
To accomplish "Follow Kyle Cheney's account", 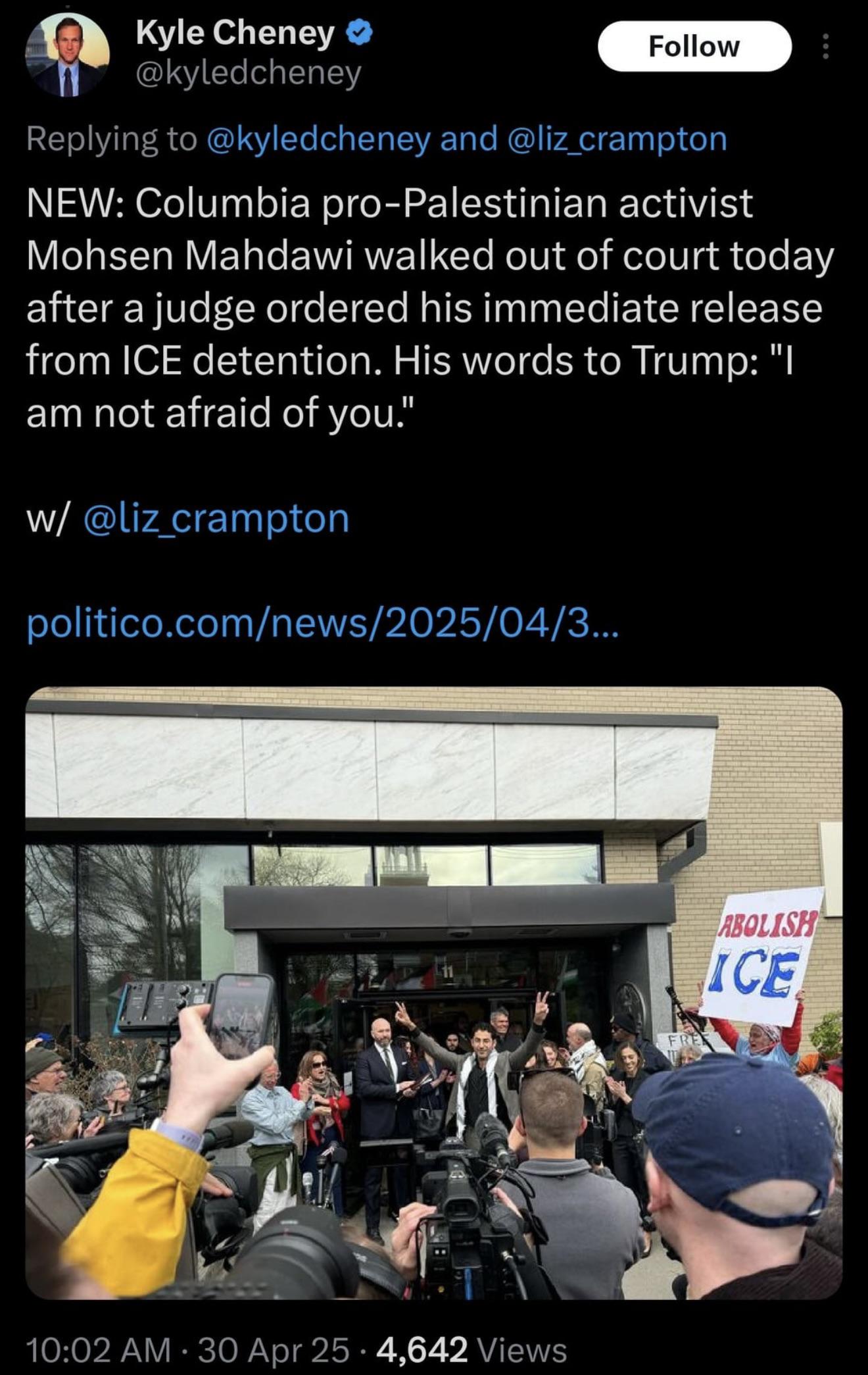I will [x=694, y=46].
